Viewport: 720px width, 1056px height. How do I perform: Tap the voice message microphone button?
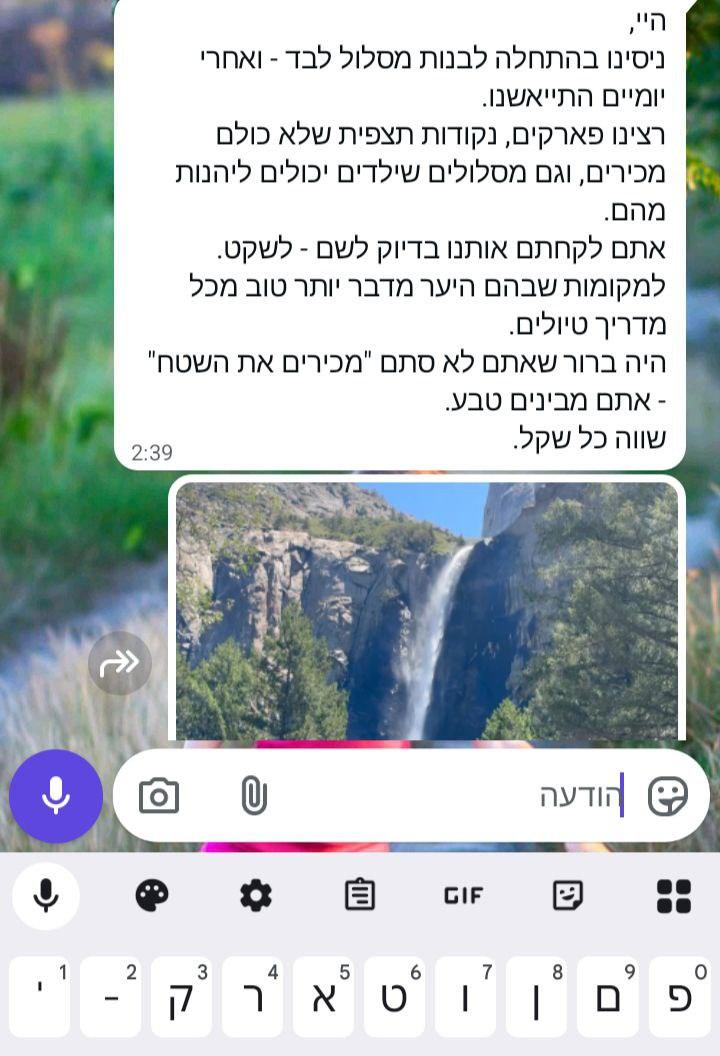(x=56, y=796)
